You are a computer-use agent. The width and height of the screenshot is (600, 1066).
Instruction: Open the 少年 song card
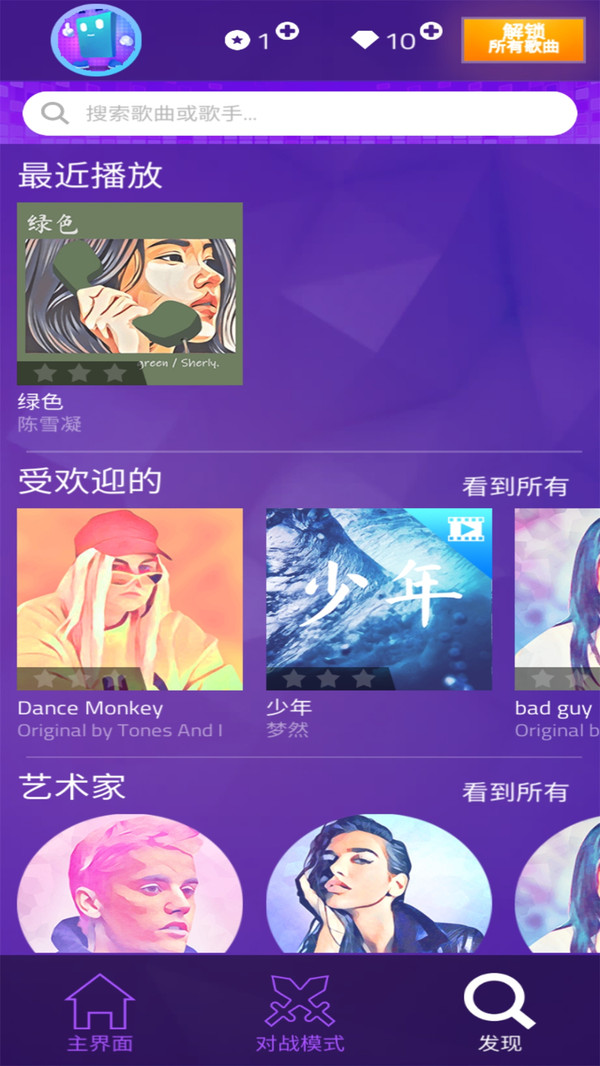378,599
